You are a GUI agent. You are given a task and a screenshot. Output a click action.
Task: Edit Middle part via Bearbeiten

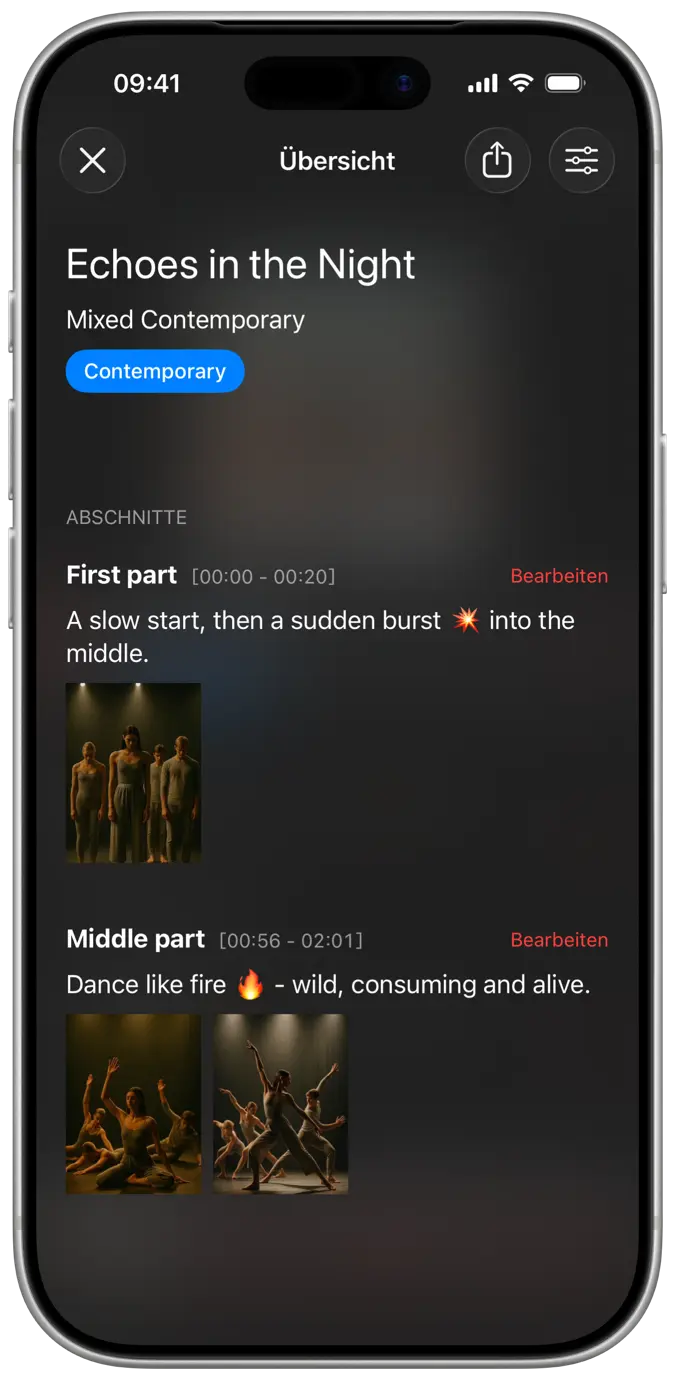pyautogui.click(x=559, y=940)
